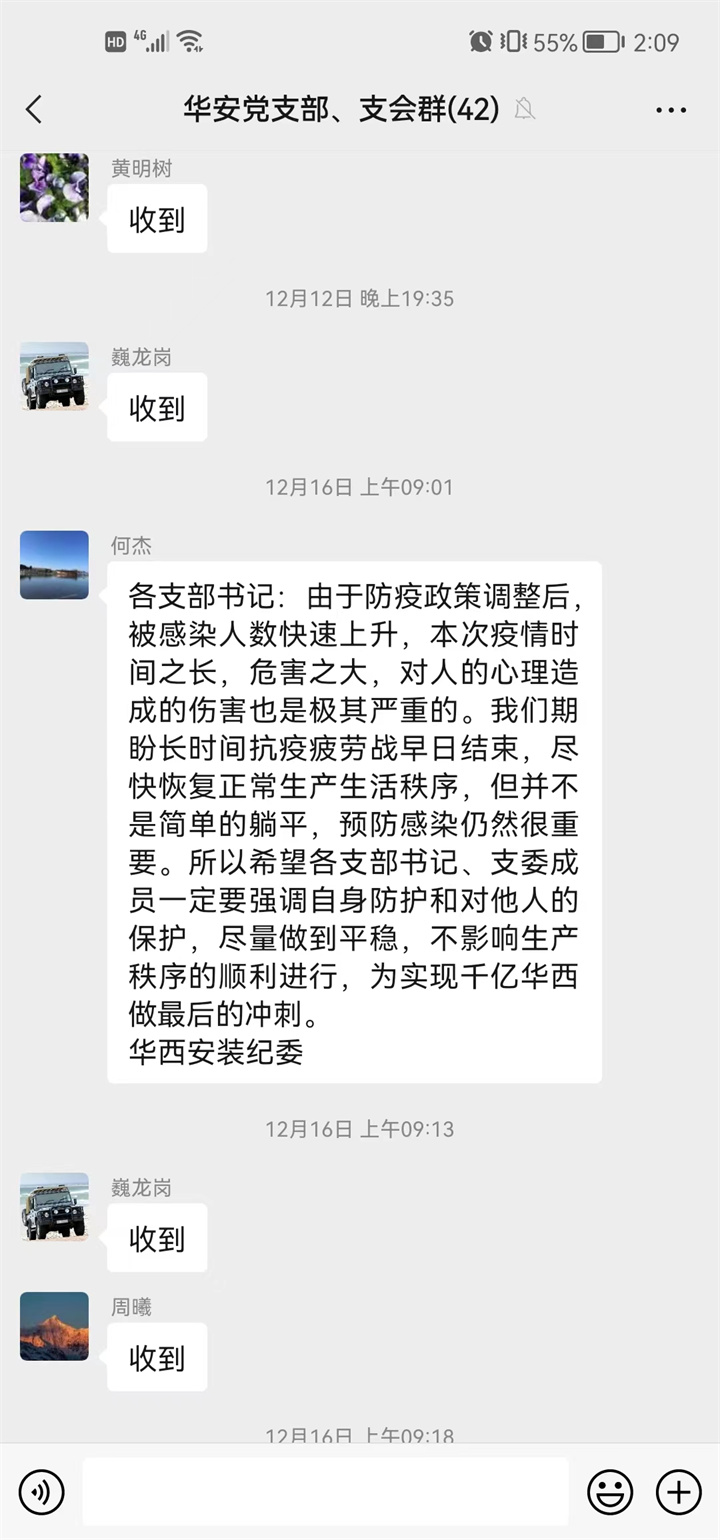
Task: Open 何杰's profile from avatar
Action: coord(54,565)
